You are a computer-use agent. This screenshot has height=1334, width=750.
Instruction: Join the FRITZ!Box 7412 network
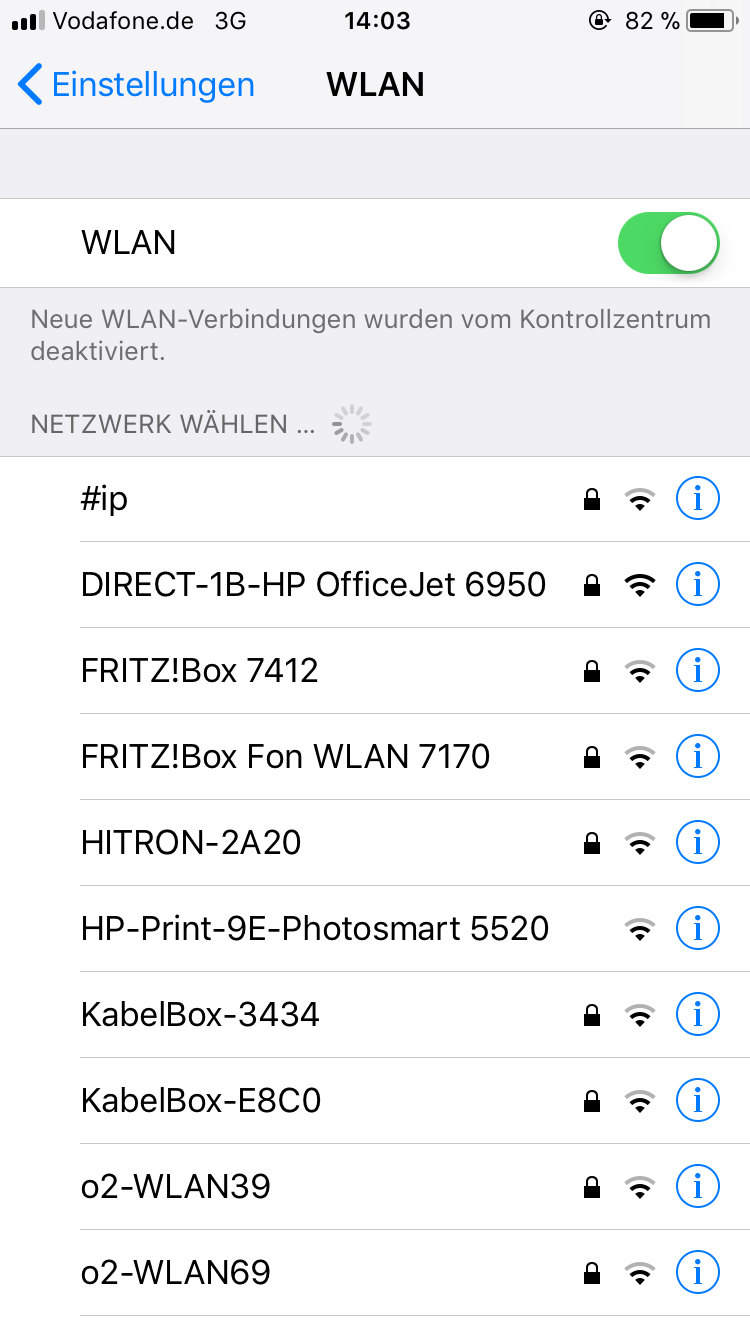coord(375,671)
